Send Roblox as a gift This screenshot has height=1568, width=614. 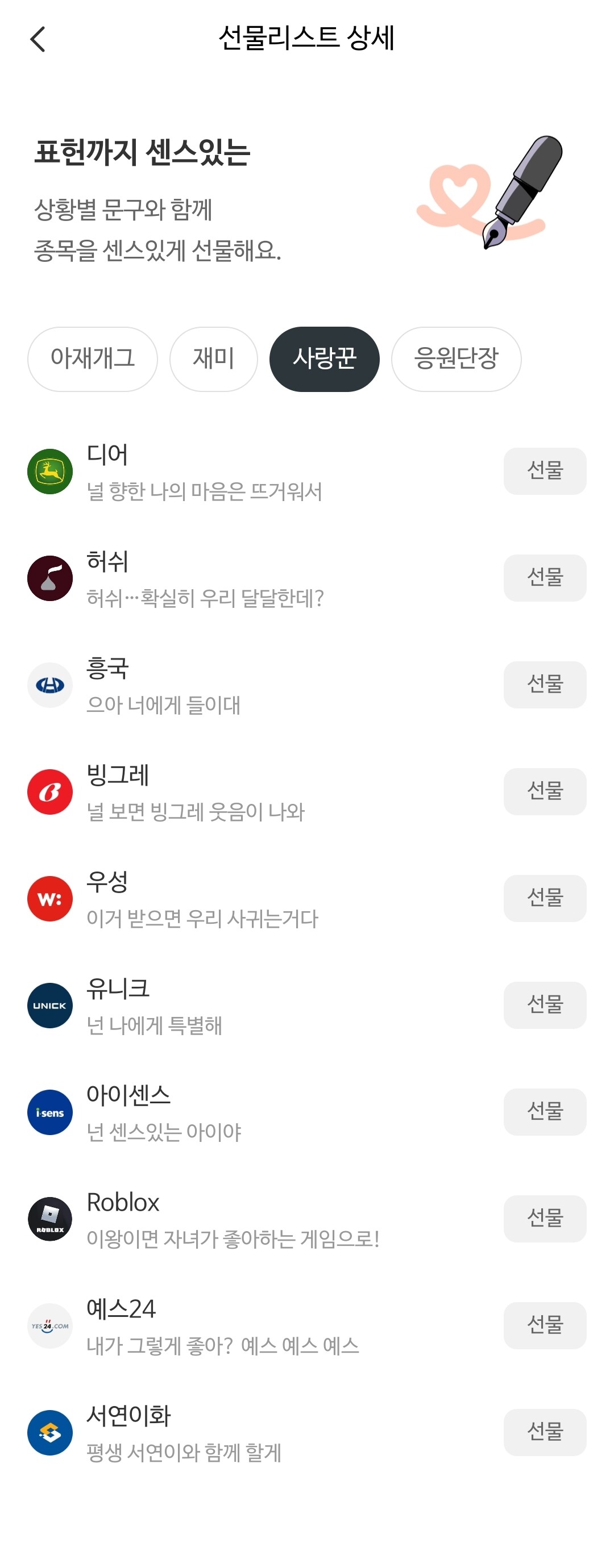pyautogui.click(x=544, y=1219)
